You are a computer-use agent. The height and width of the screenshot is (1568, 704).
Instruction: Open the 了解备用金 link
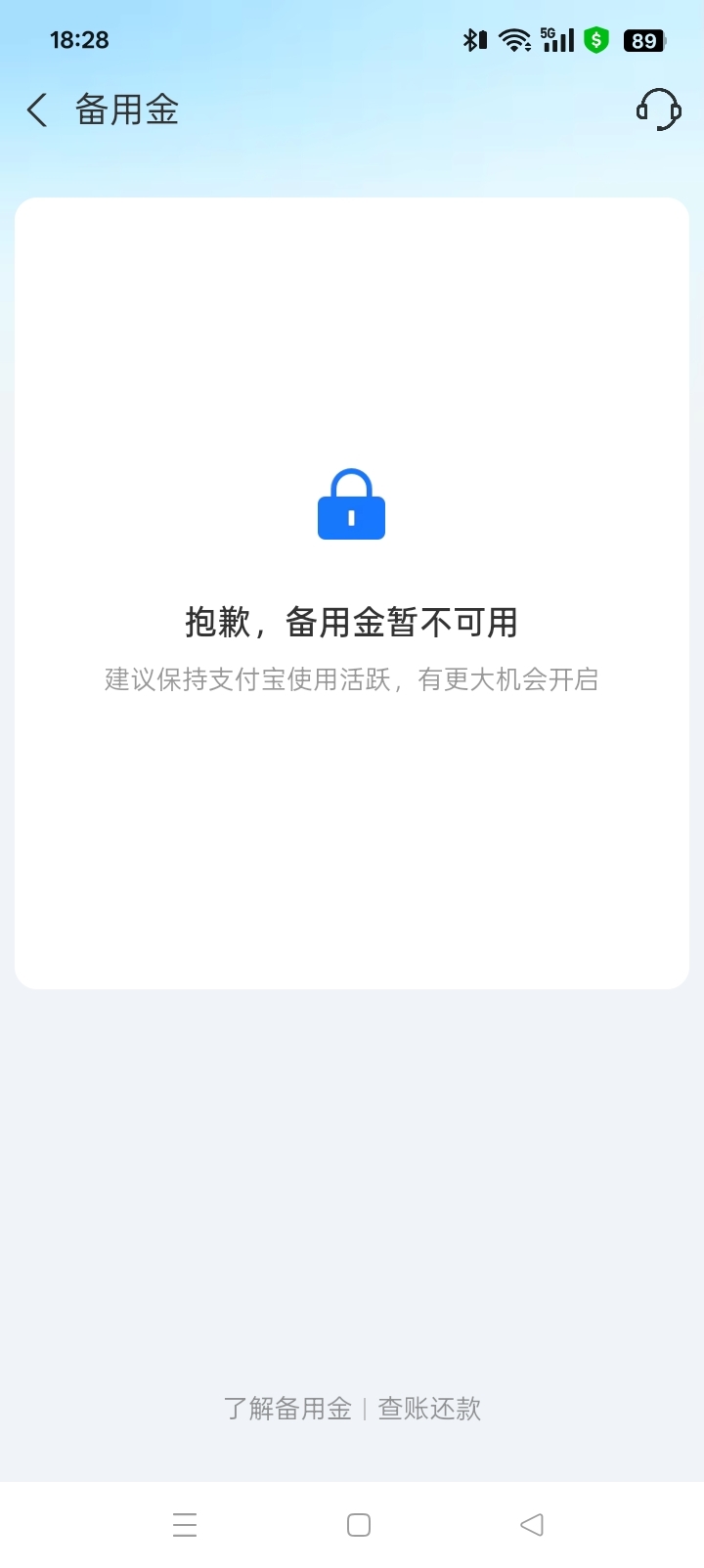point(287,1409)
